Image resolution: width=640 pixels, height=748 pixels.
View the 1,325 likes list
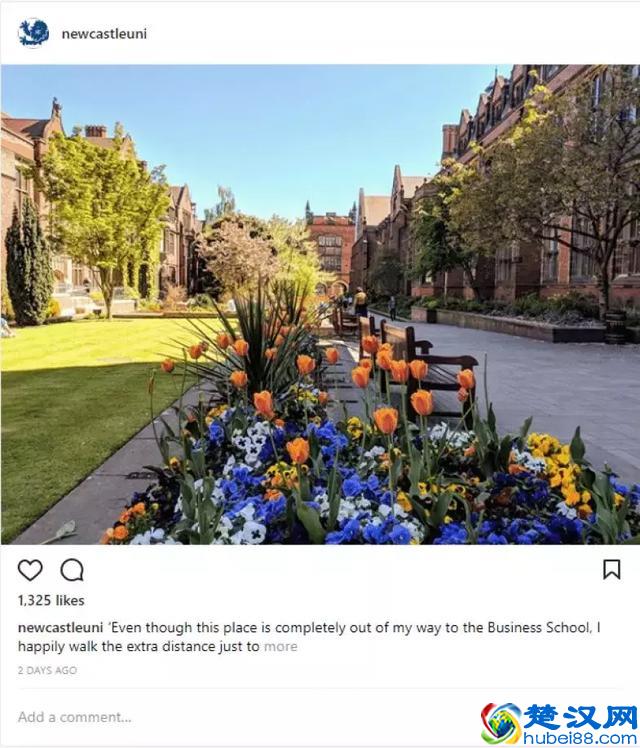tap(51, 601)
